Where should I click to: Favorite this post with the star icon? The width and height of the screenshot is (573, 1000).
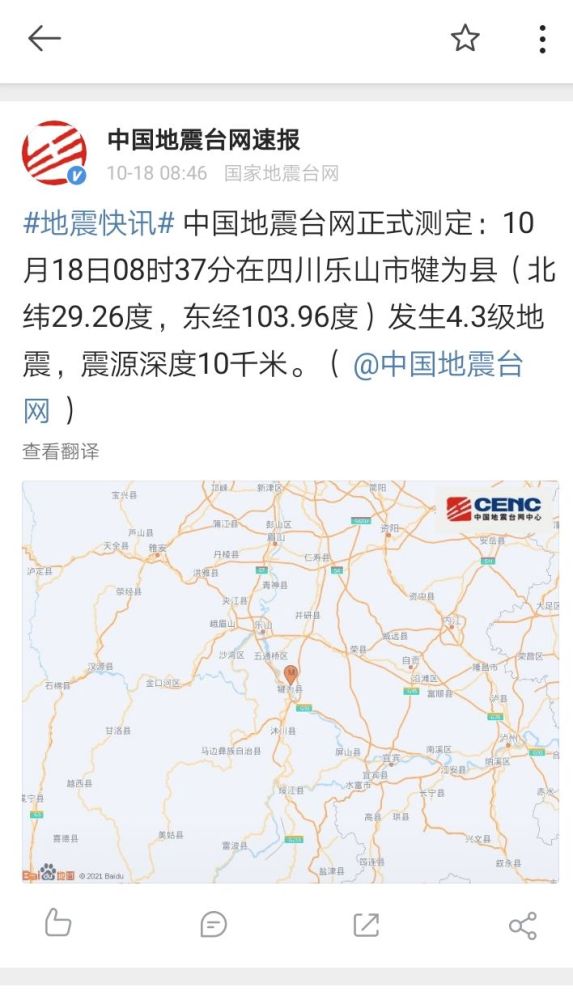click(465, 38)
